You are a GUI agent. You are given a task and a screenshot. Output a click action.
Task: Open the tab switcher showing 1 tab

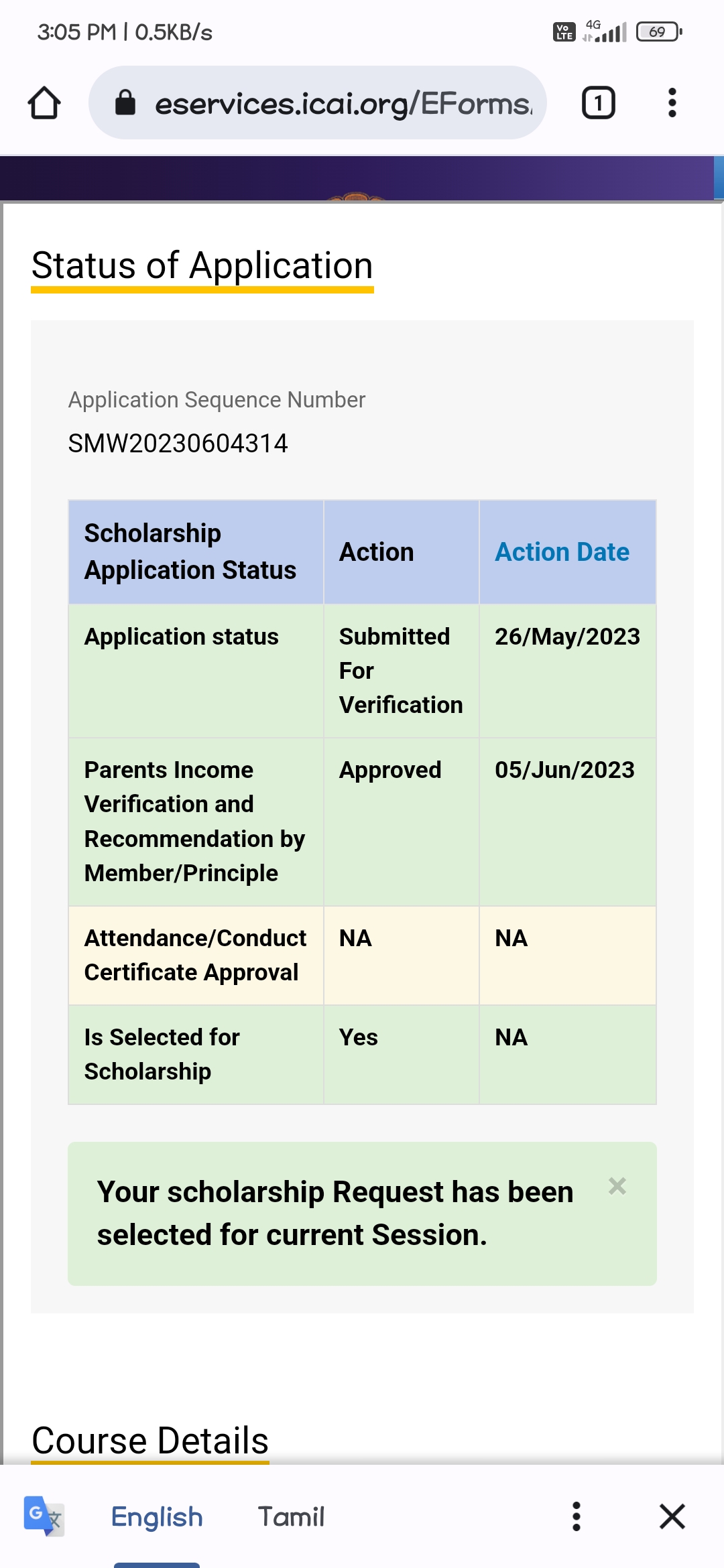pos(598,103)
